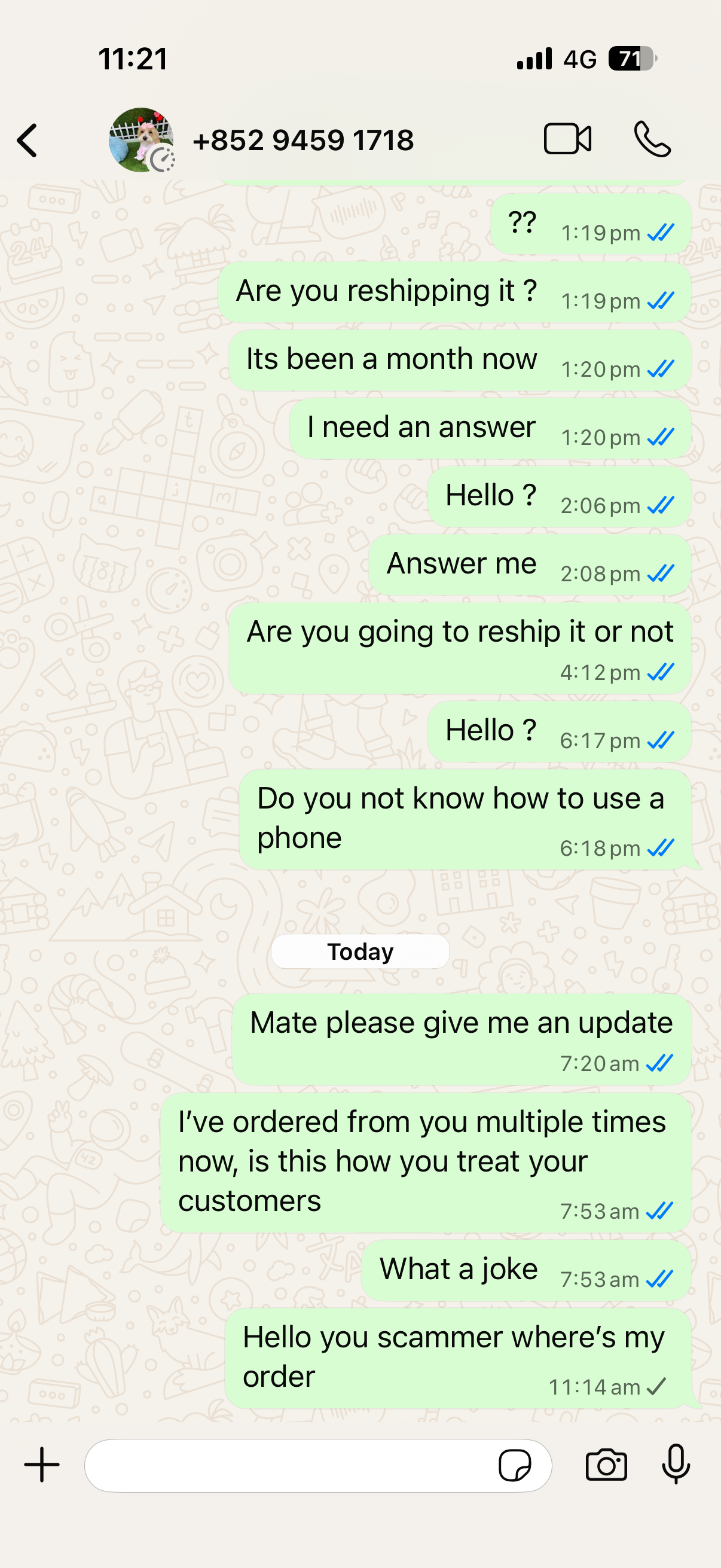View the contact's profile picture
The height and width of the screenshot is (1568, 721).
(x=140, y=140)
